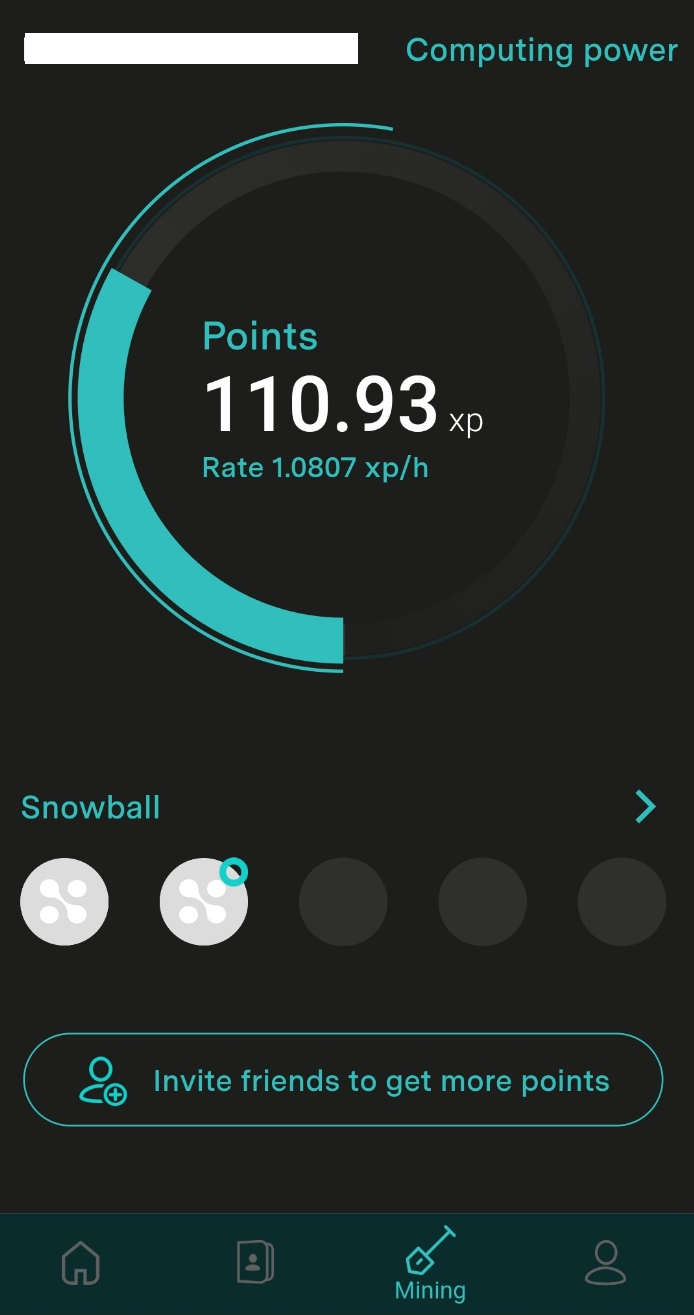Image resolution: width=694 pixels, height=1315 pixels.
Task: Select the Mining tab
Action: coord(430,1264)
